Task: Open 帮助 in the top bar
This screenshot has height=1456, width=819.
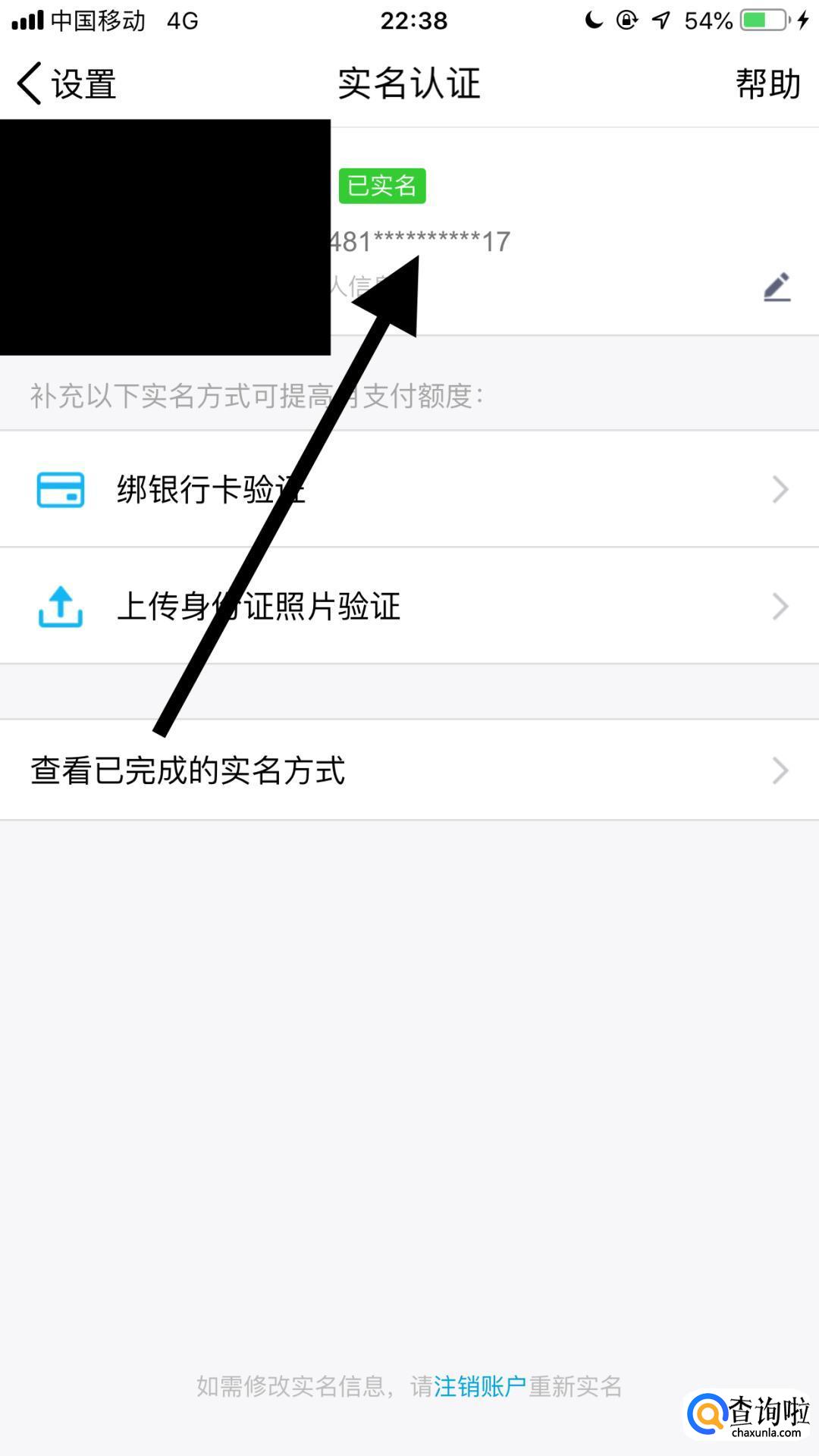Action: 767,83
